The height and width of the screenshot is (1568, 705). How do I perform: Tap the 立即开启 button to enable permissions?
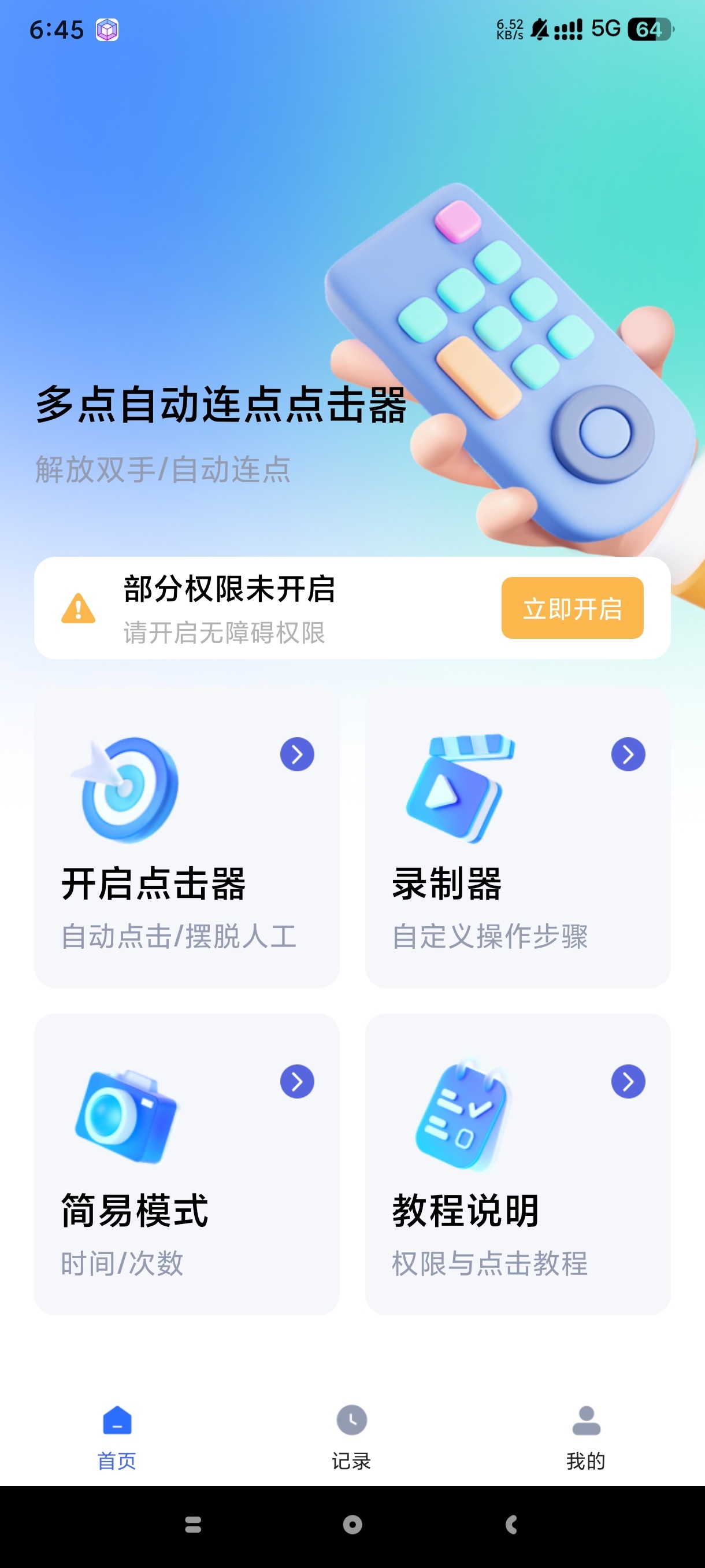[572, 608]
